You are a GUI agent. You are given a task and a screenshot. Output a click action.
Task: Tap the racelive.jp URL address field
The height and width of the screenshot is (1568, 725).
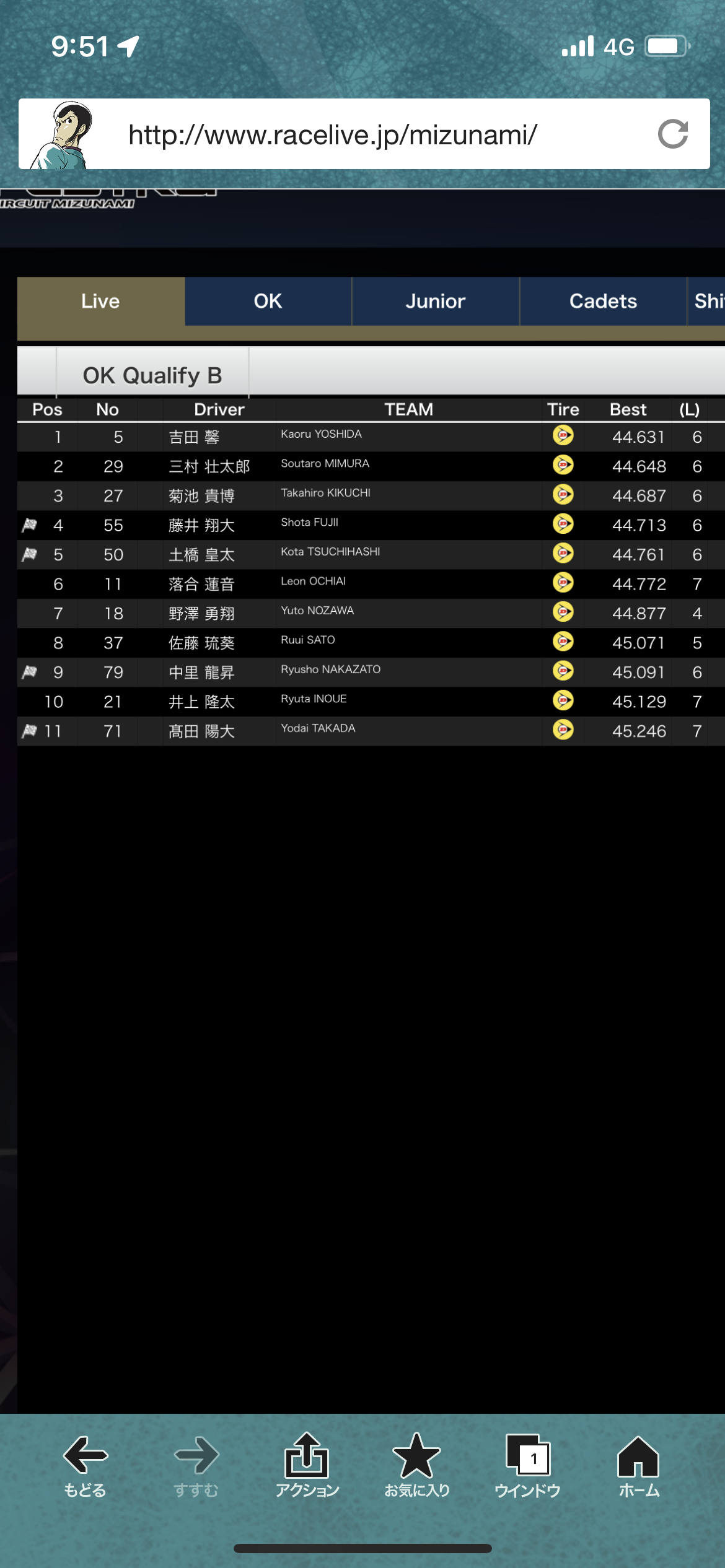[364, 134]
